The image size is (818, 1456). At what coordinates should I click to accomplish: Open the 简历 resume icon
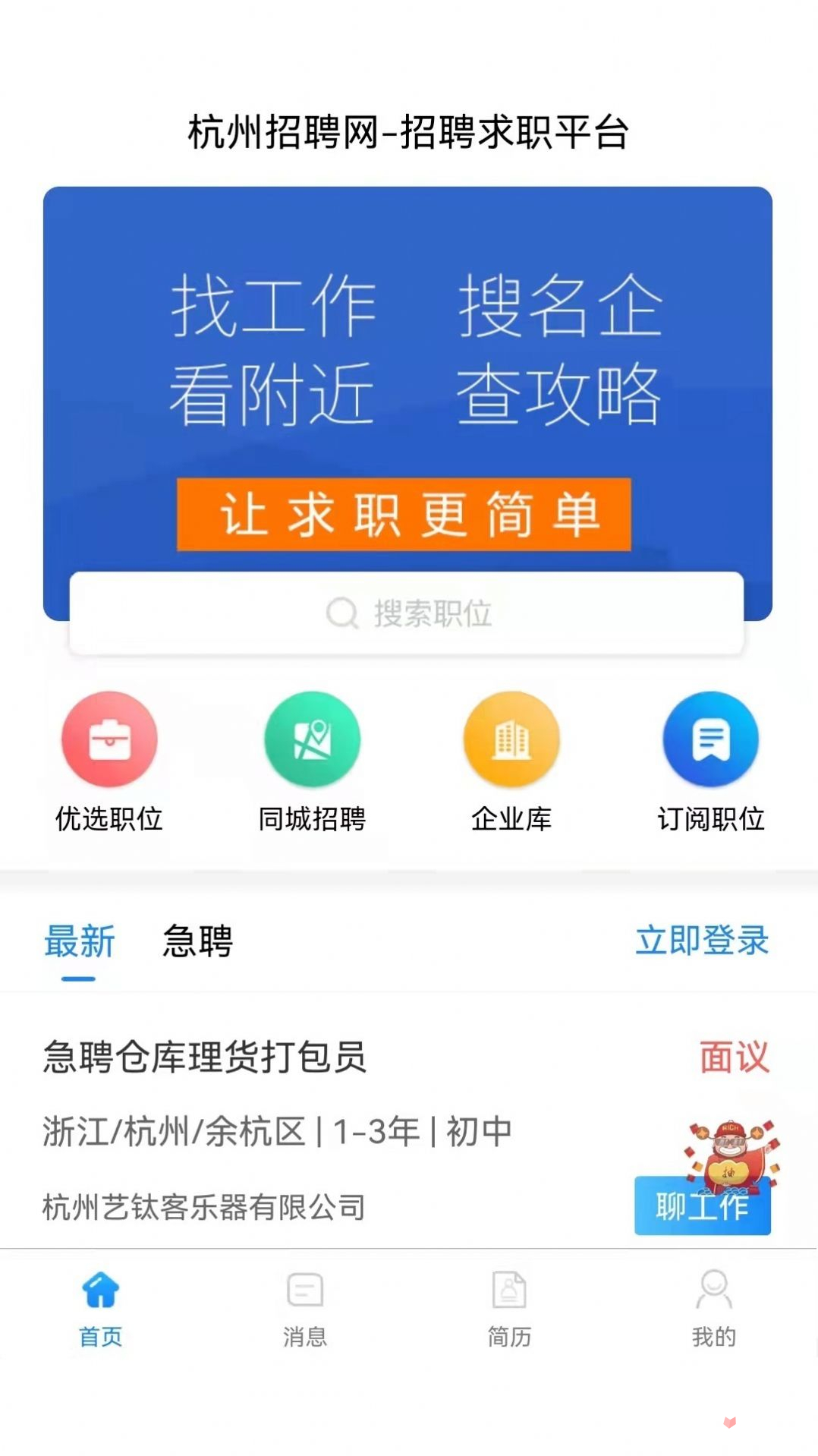pyautogui.click(x=510, y=1292)
